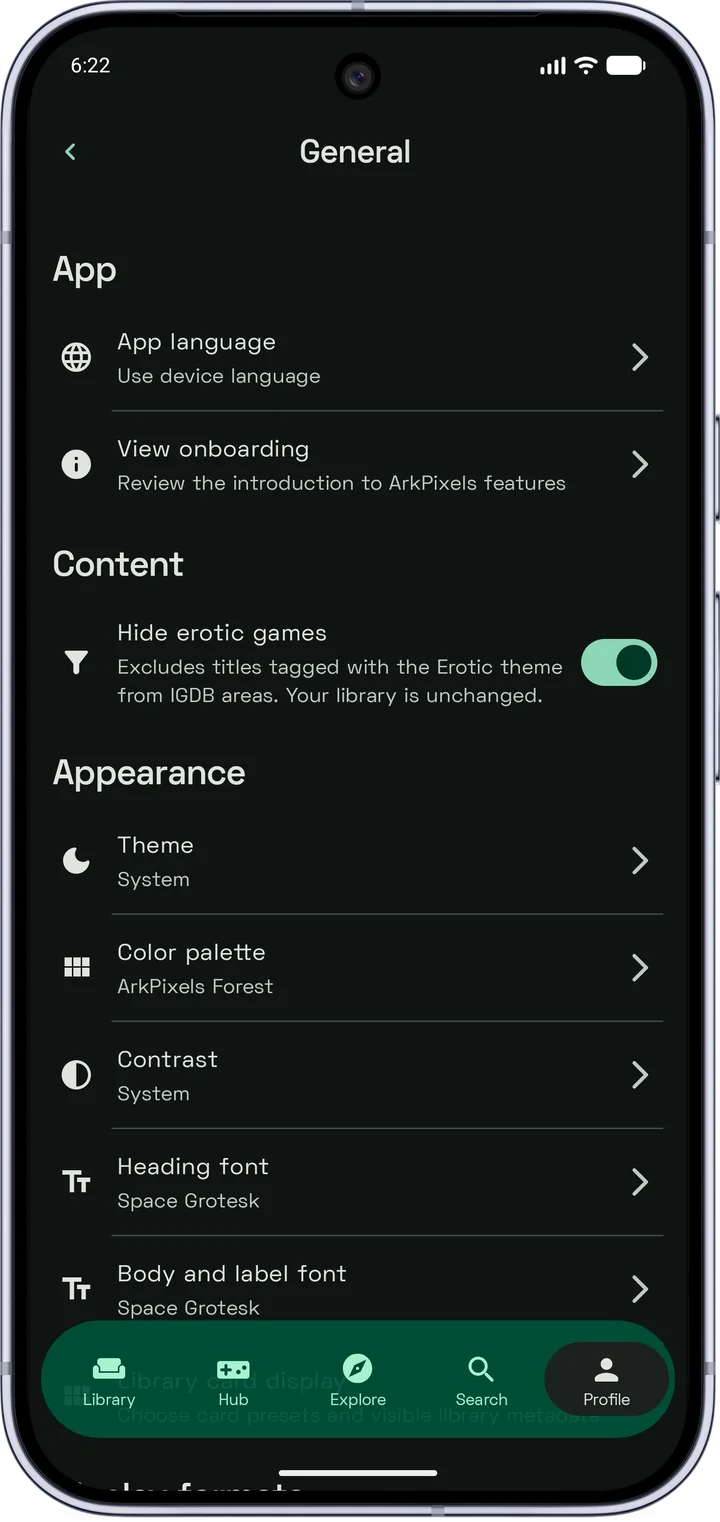Switch to the Hub tab
Image resolution: width=720 pixels, height=1522 pixels.
[x=233, y=1381]
